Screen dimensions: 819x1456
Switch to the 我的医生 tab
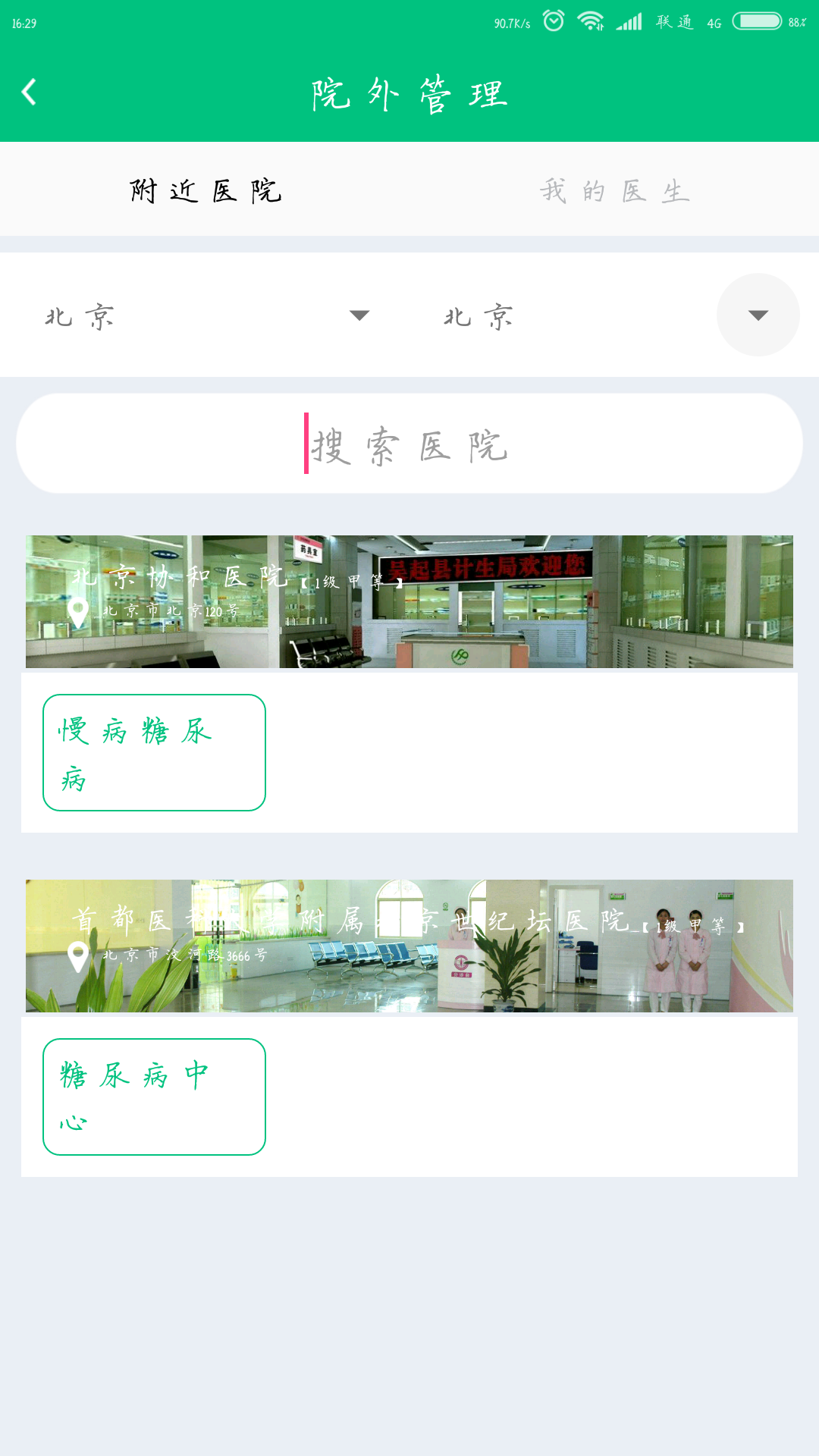[x=614, y=190]
